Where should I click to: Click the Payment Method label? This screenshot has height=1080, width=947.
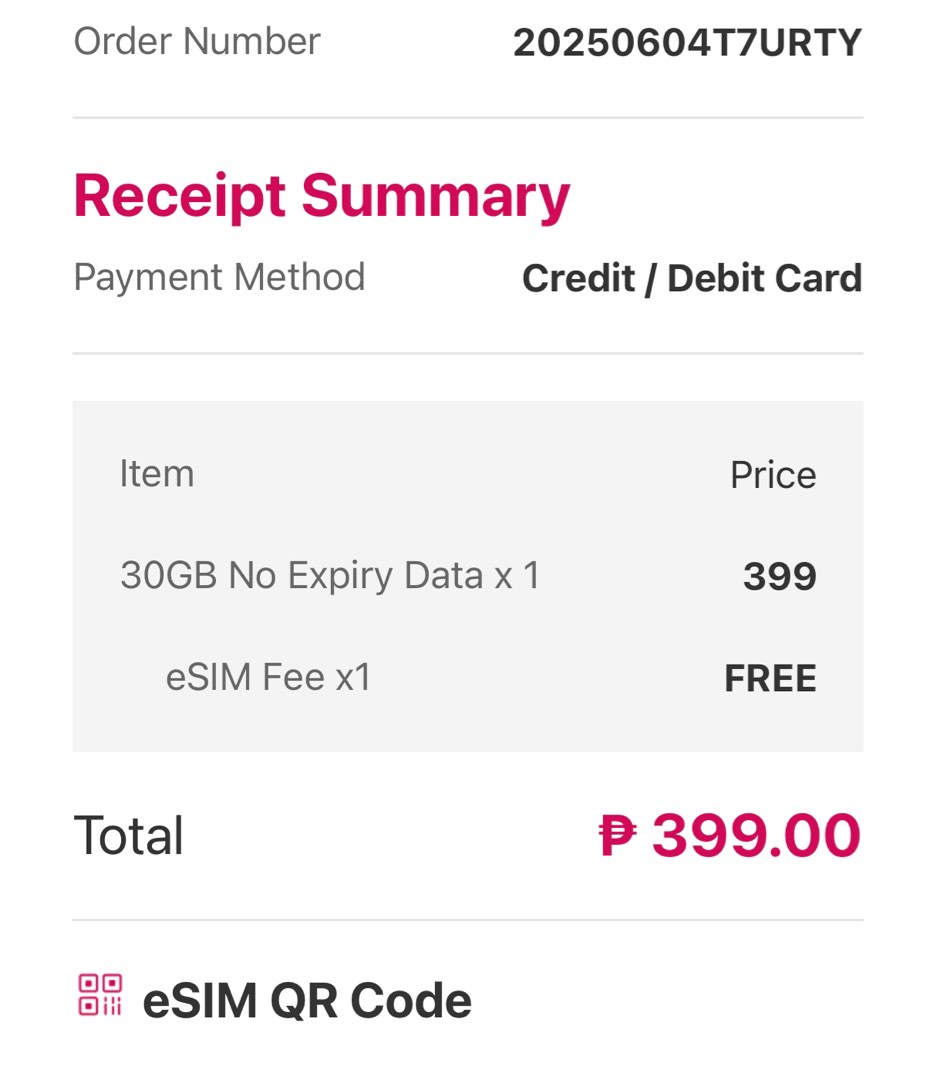[219, 278]
